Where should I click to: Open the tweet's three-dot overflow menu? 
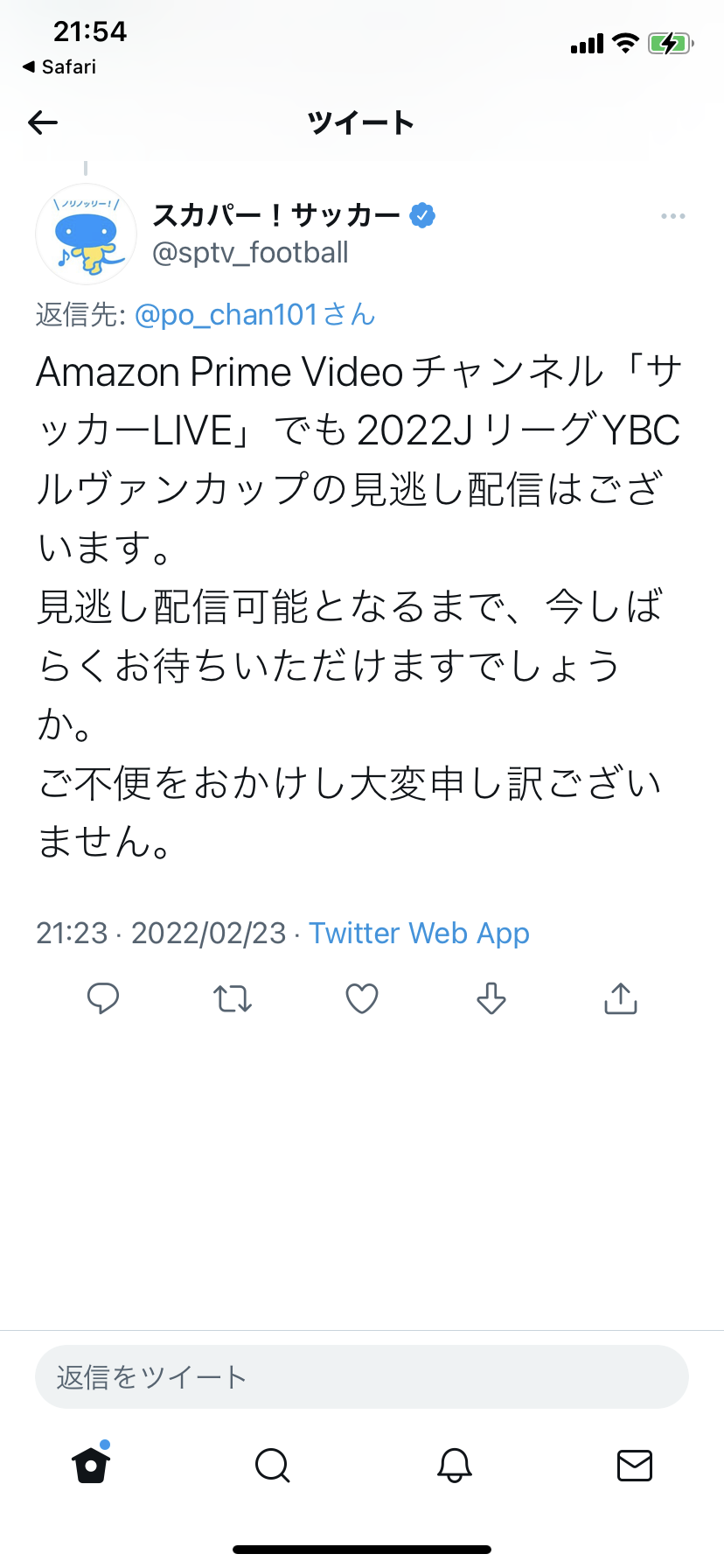point(672,216)
